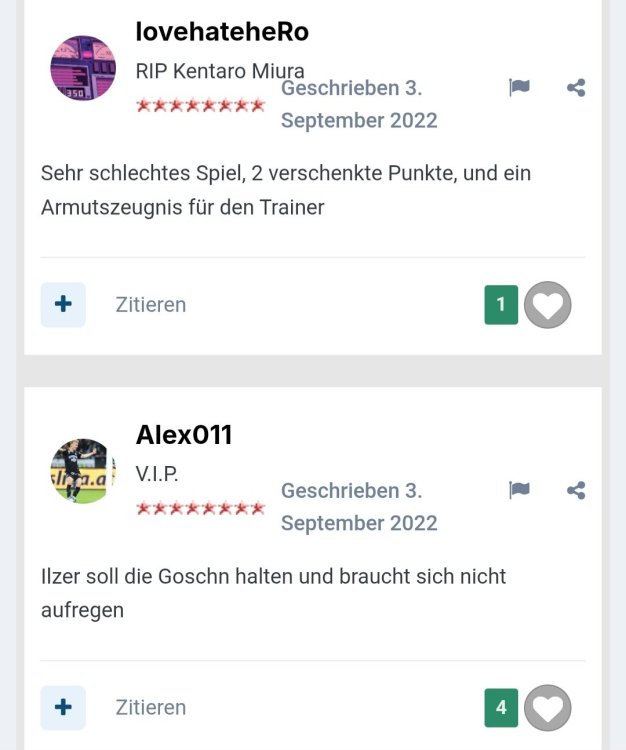
Task: Report Alex011's post with the flag
Action: pyautogui.click(x=519, y=491)
